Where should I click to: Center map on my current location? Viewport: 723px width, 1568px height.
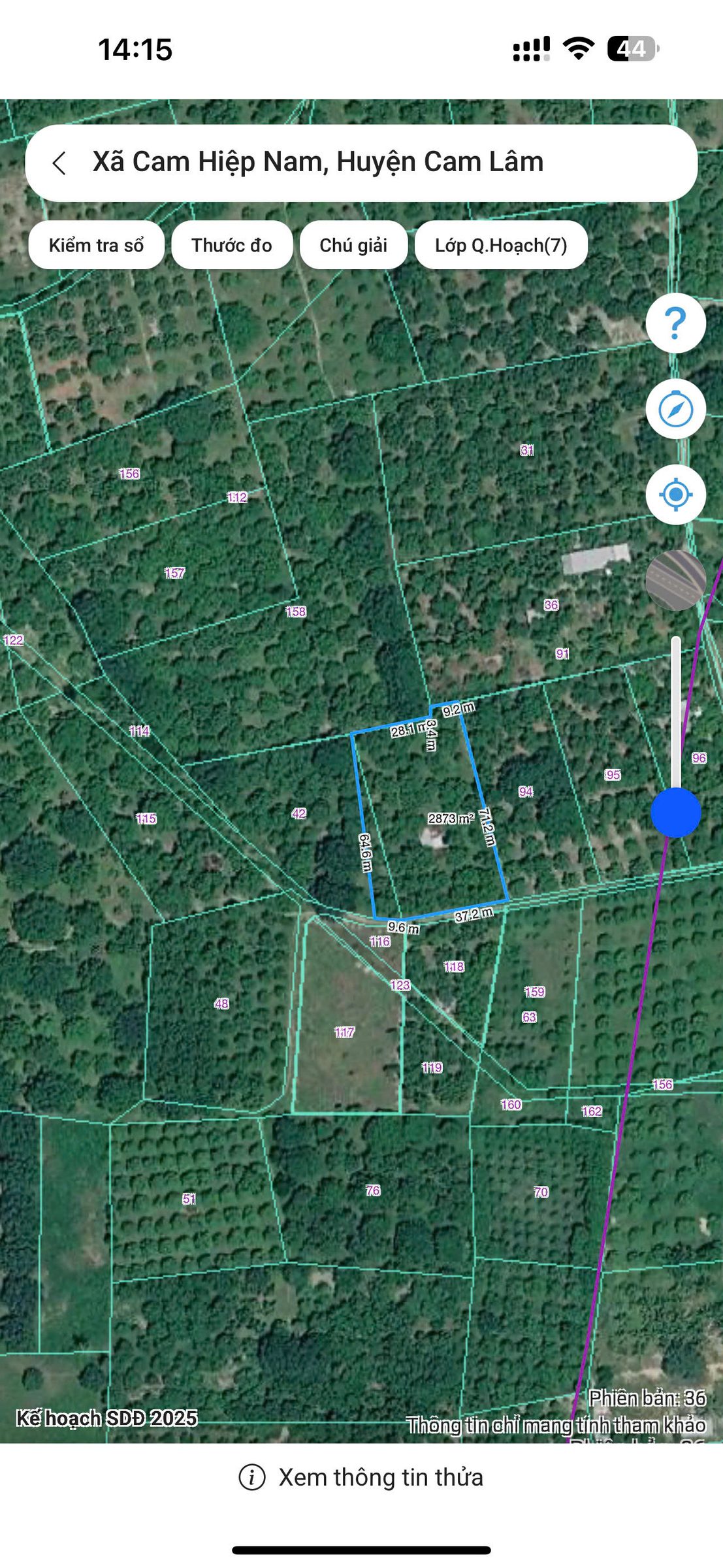[x=675, y=495]
